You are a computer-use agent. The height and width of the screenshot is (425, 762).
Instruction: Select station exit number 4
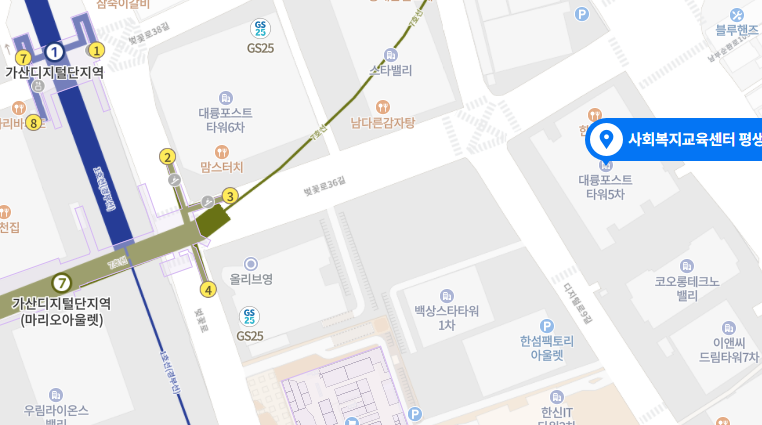[208, 290]
